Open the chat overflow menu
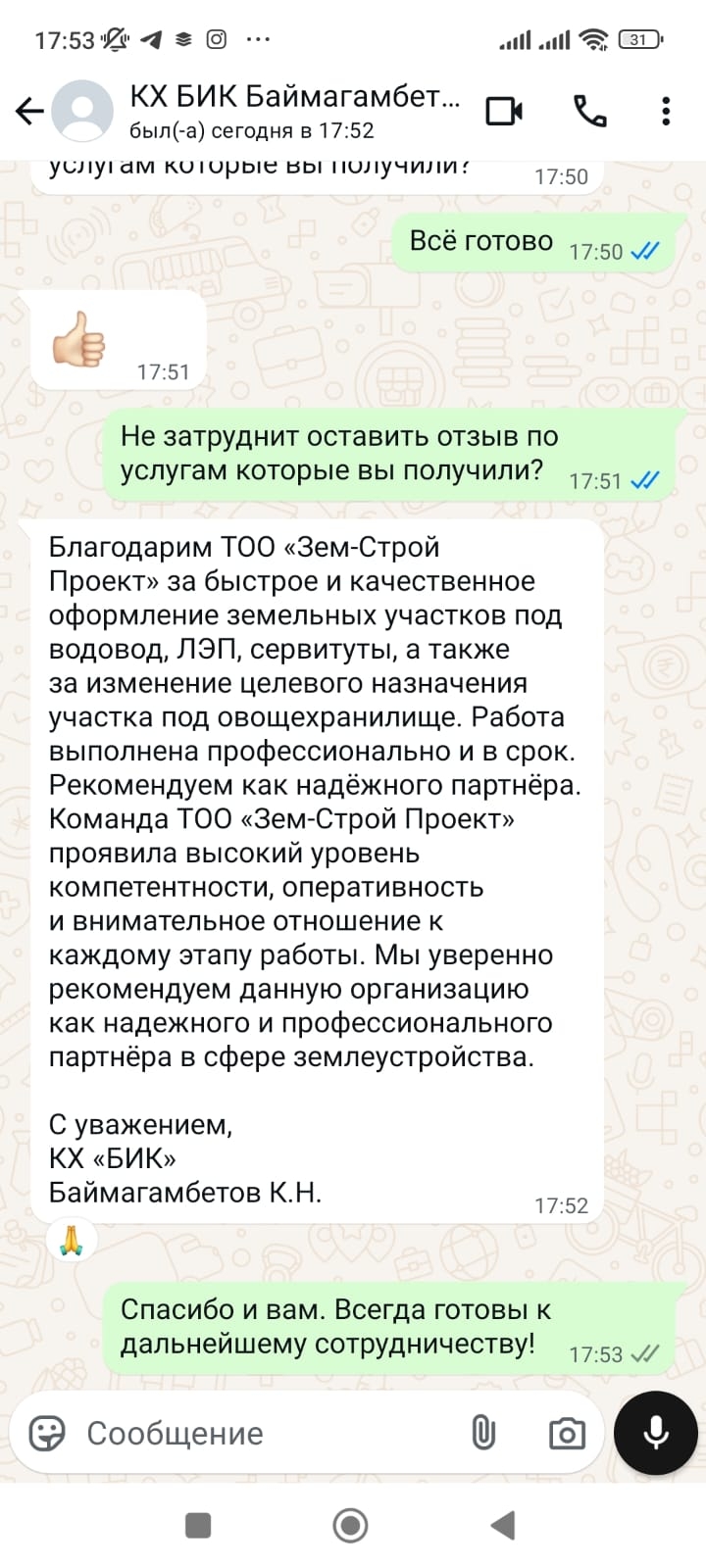The width and height of the screenshot is (706, 1568). tap(666, 111)
